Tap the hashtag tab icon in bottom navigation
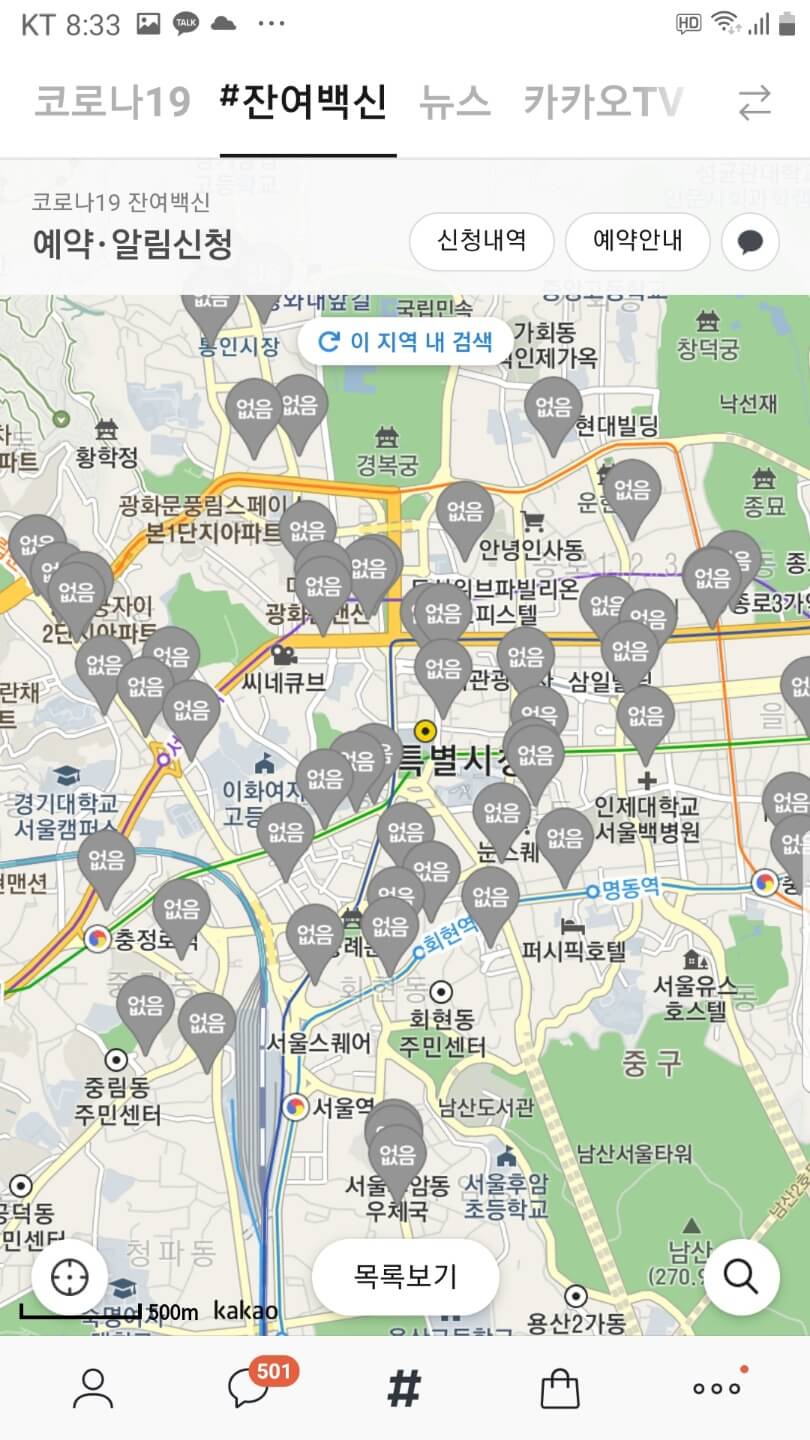810x1440 pixels. point(404,1386)
